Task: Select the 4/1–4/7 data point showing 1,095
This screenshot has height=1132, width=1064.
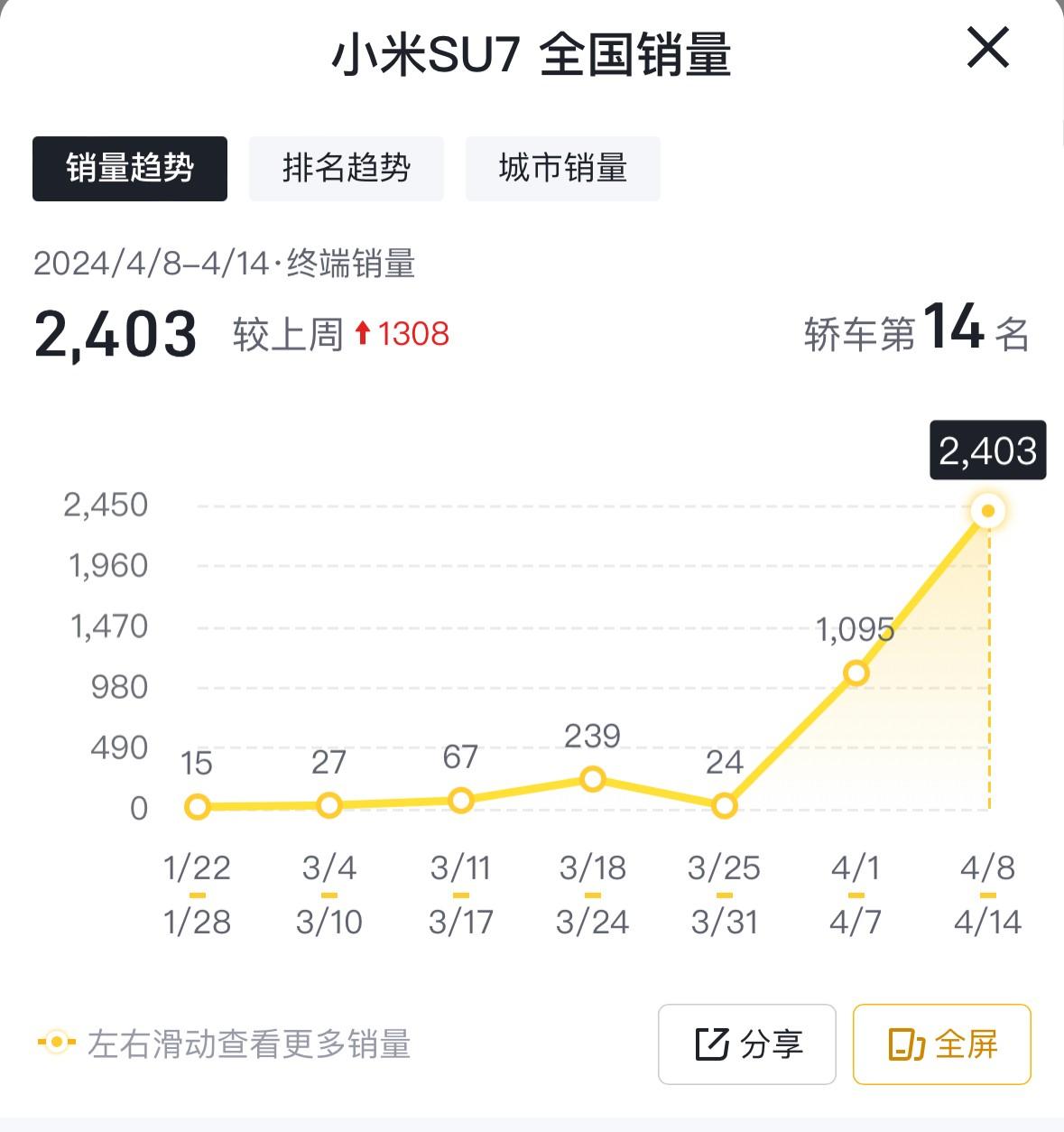Action: (856, 673)
